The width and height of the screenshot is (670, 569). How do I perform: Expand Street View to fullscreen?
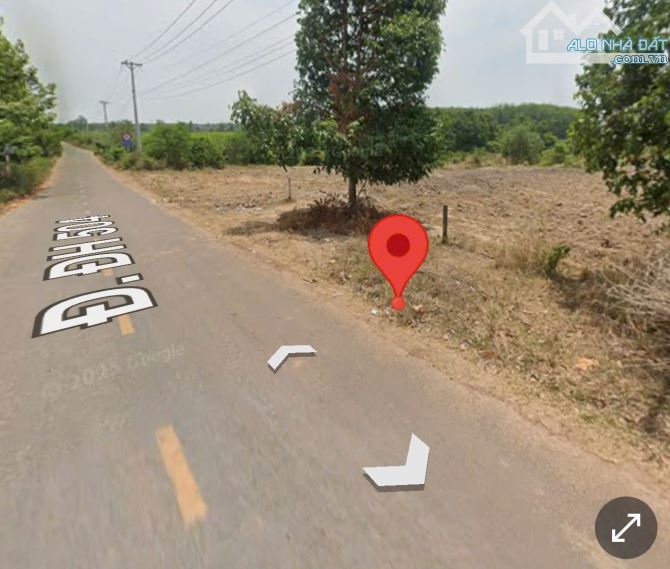(626, 527)
